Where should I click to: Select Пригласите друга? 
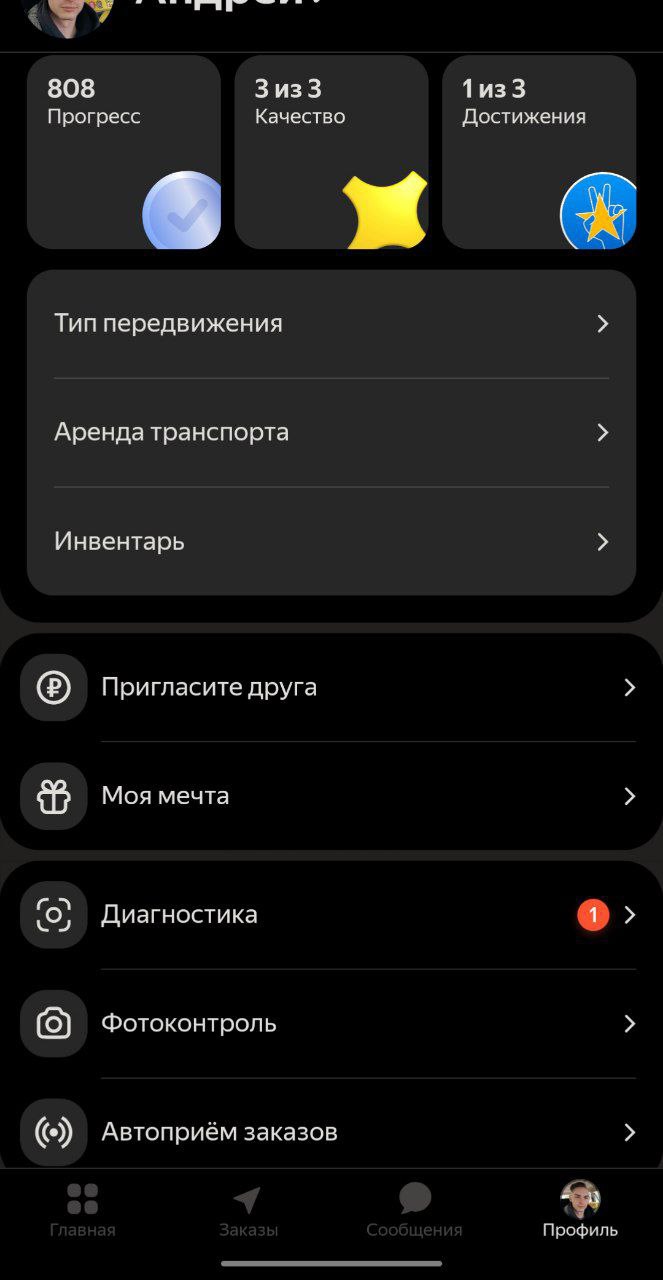331,688
